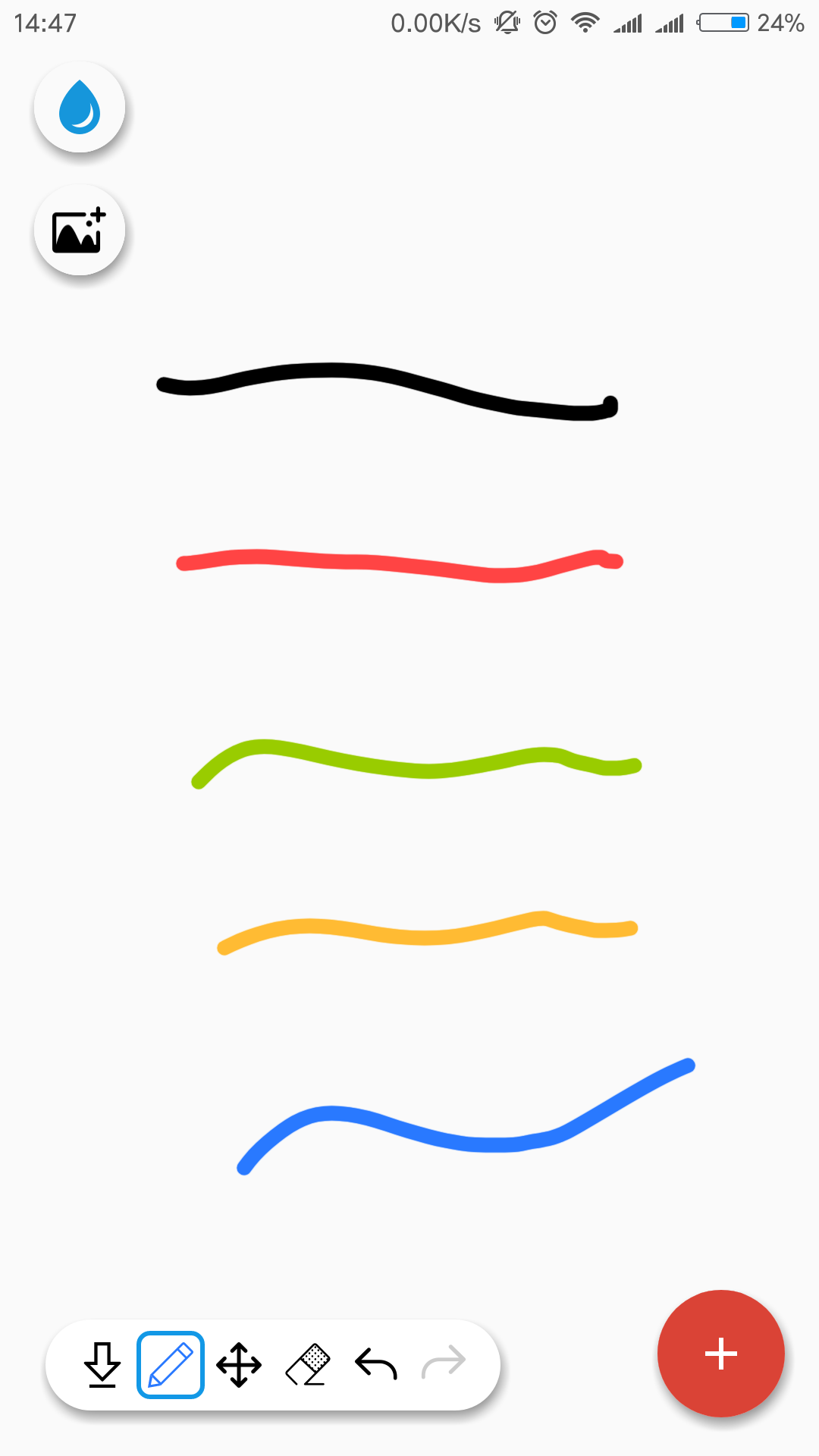819x1456 pixels.
Task: Undo the last stroke
Action: point(375,1363)
